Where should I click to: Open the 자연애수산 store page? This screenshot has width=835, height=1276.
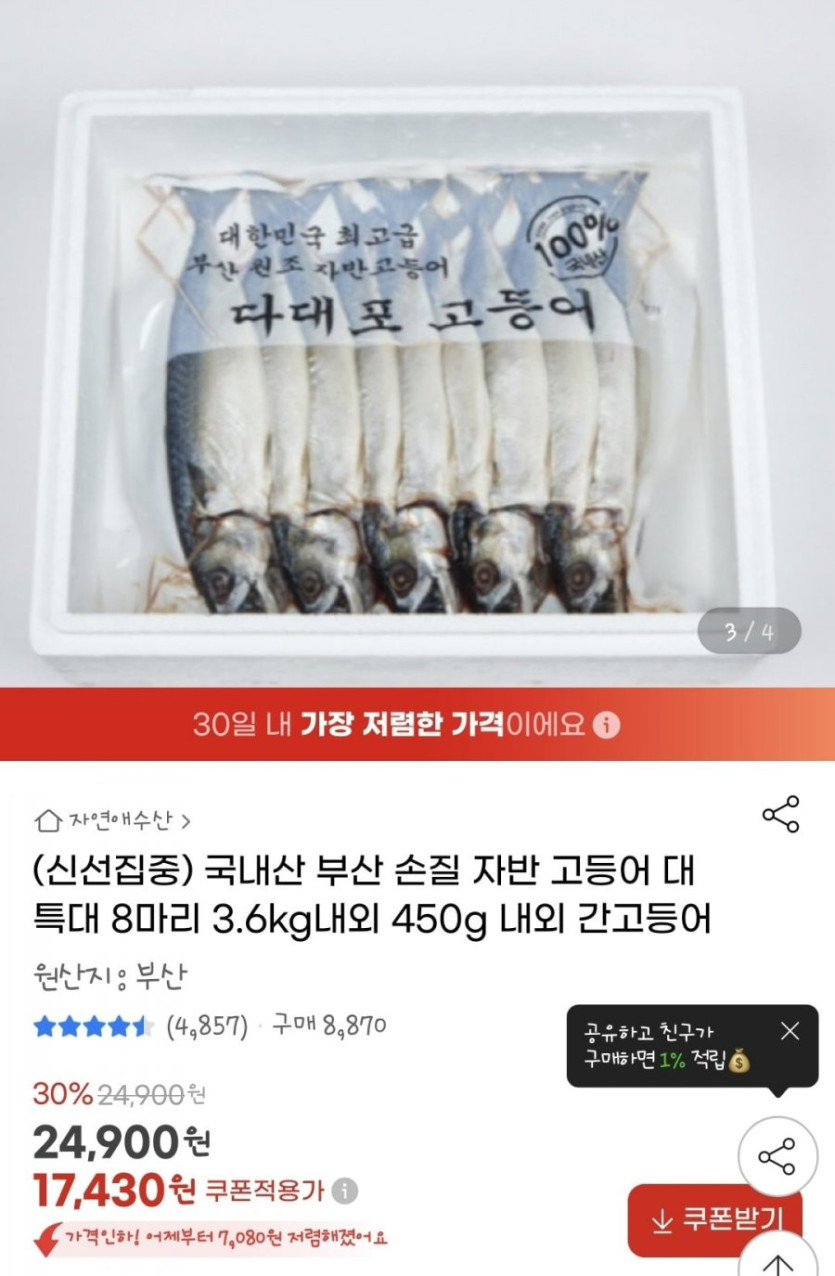(112, 821)
